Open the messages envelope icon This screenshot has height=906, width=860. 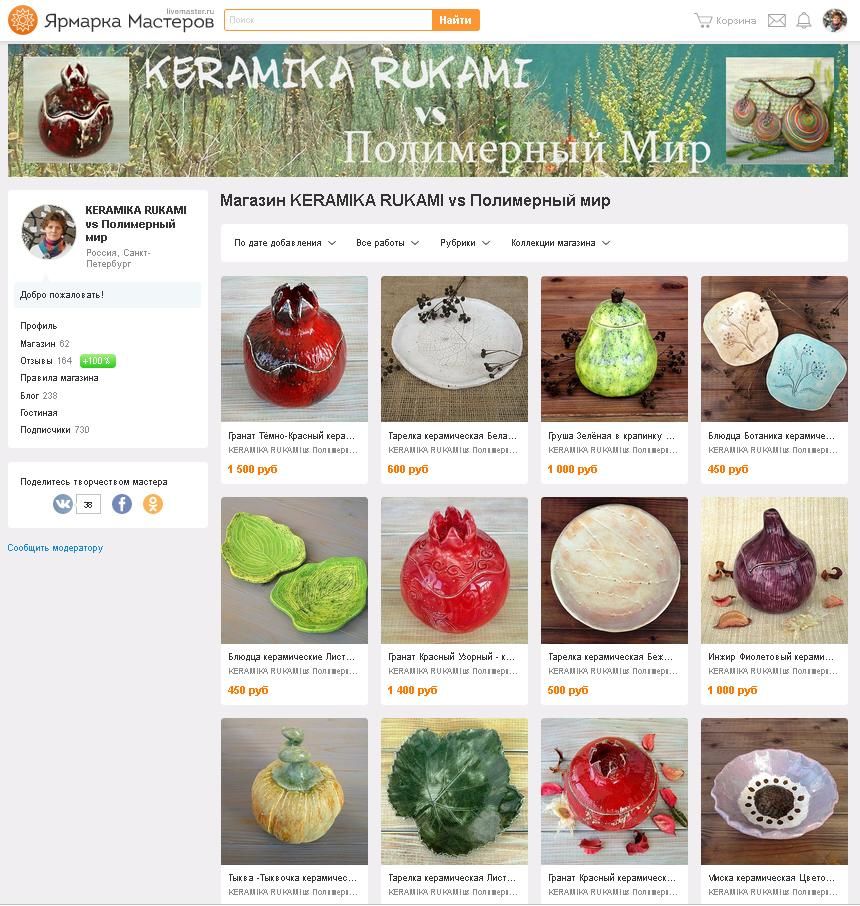(x=776, y=20)
